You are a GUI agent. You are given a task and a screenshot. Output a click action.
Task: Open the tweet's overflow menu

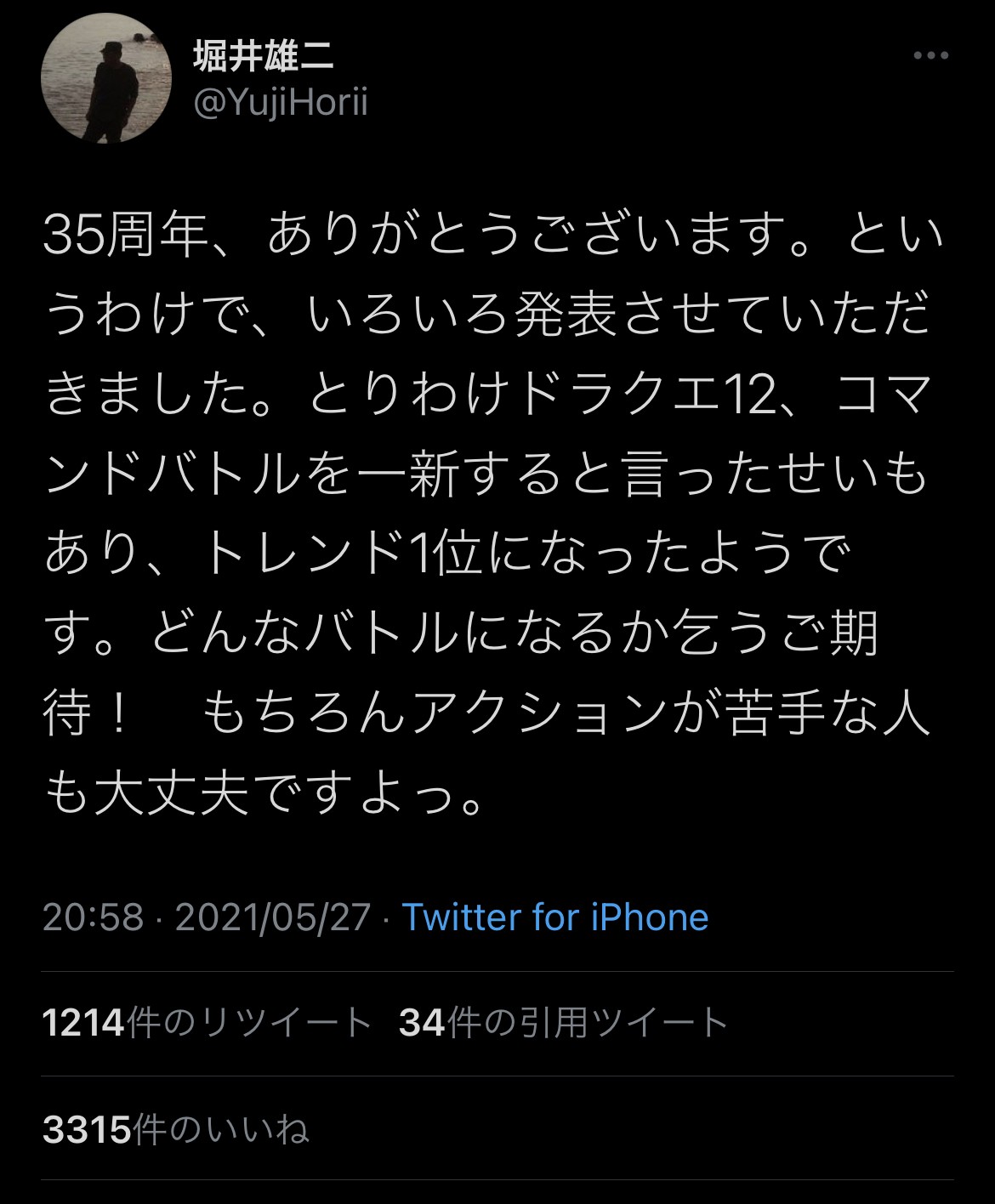click(x=930, y=56)
